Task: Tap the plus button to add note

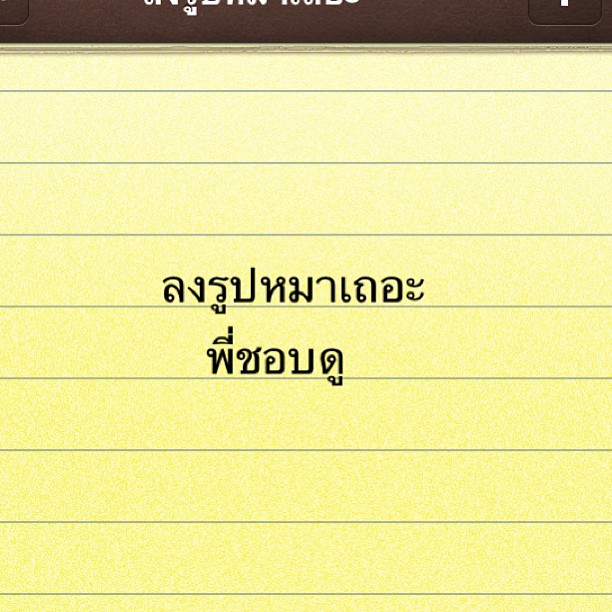Action: [x=566, y=8]
